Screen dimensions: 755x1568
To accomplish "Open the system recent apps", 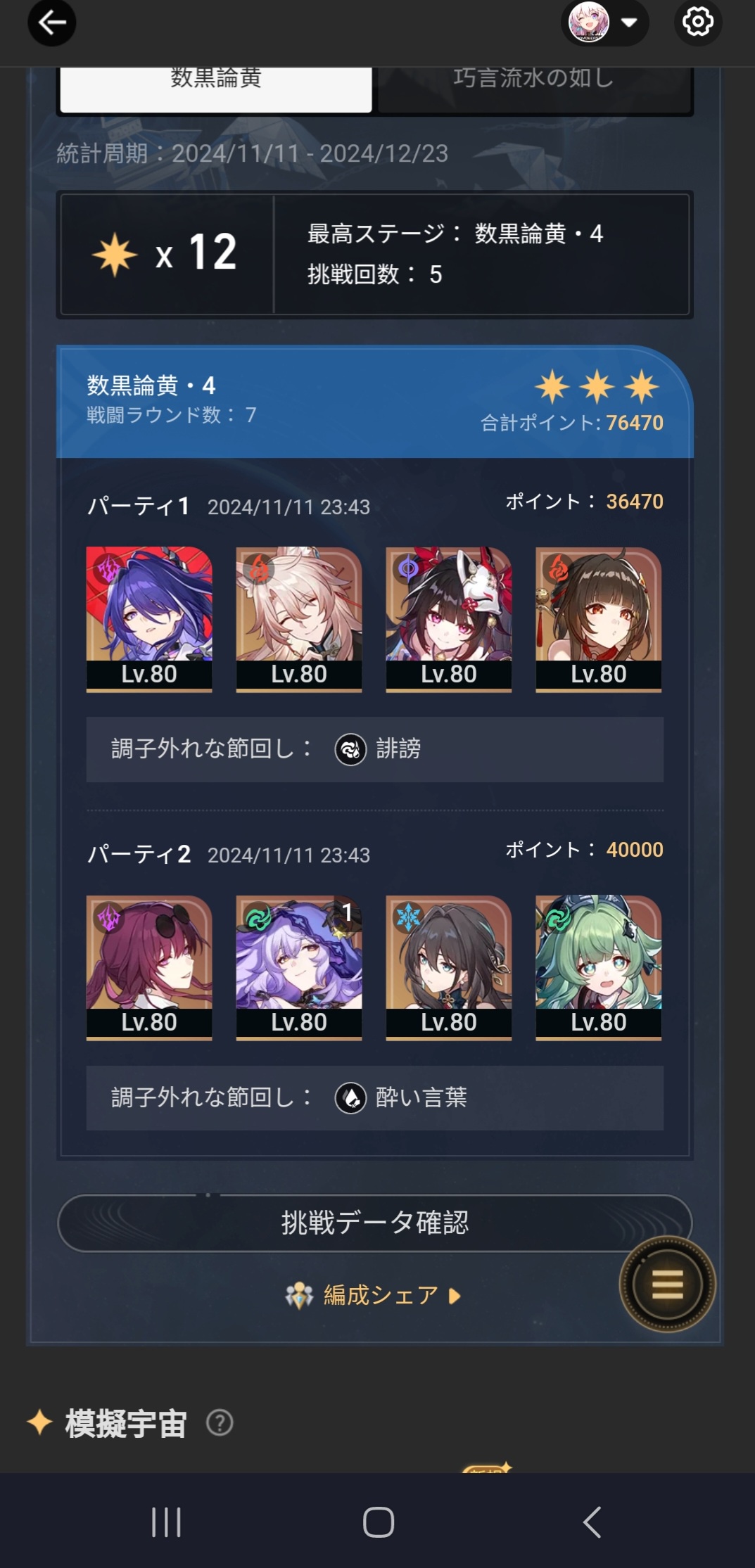I will (167, 1522).
